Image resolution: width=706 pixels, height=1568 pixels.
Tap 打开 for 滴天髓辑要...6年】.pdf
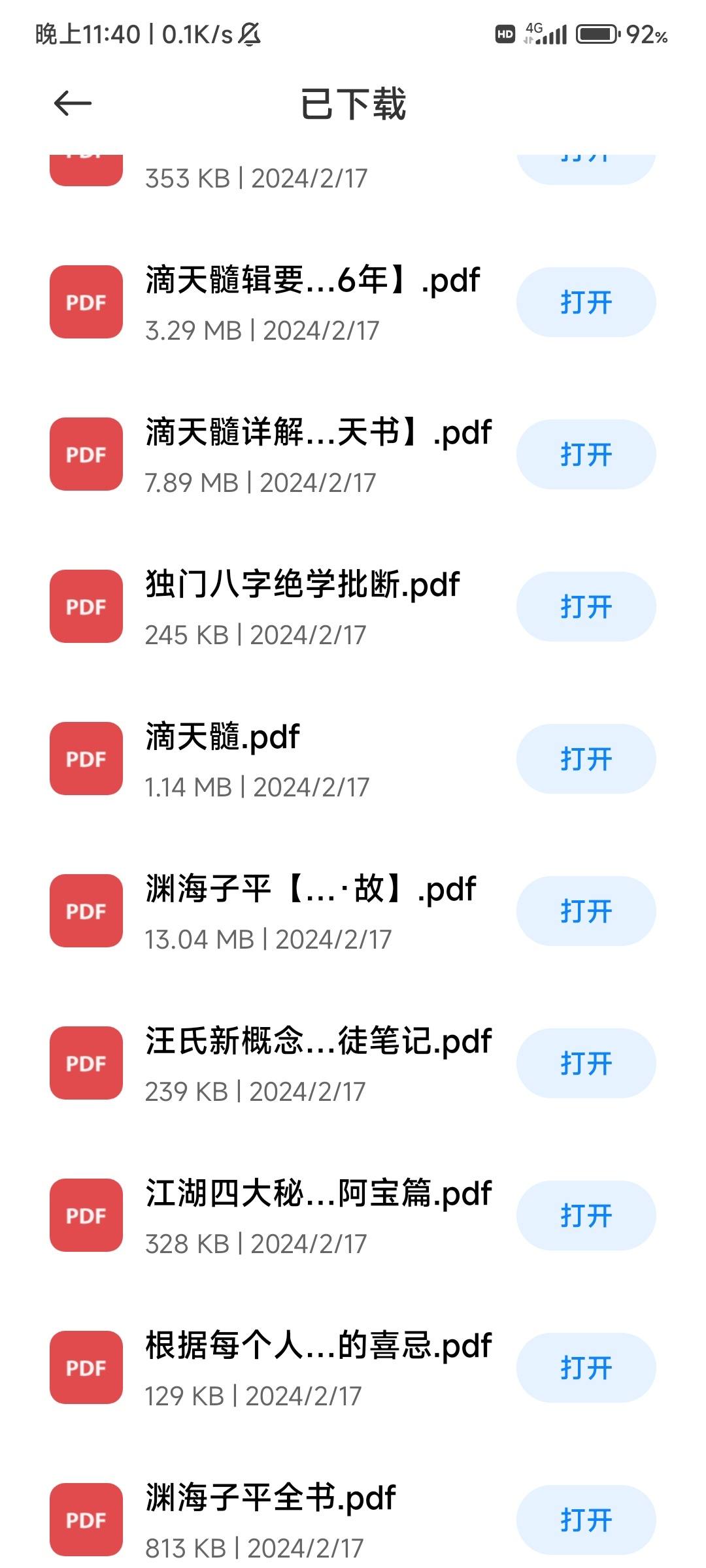(x=586, y=302)
